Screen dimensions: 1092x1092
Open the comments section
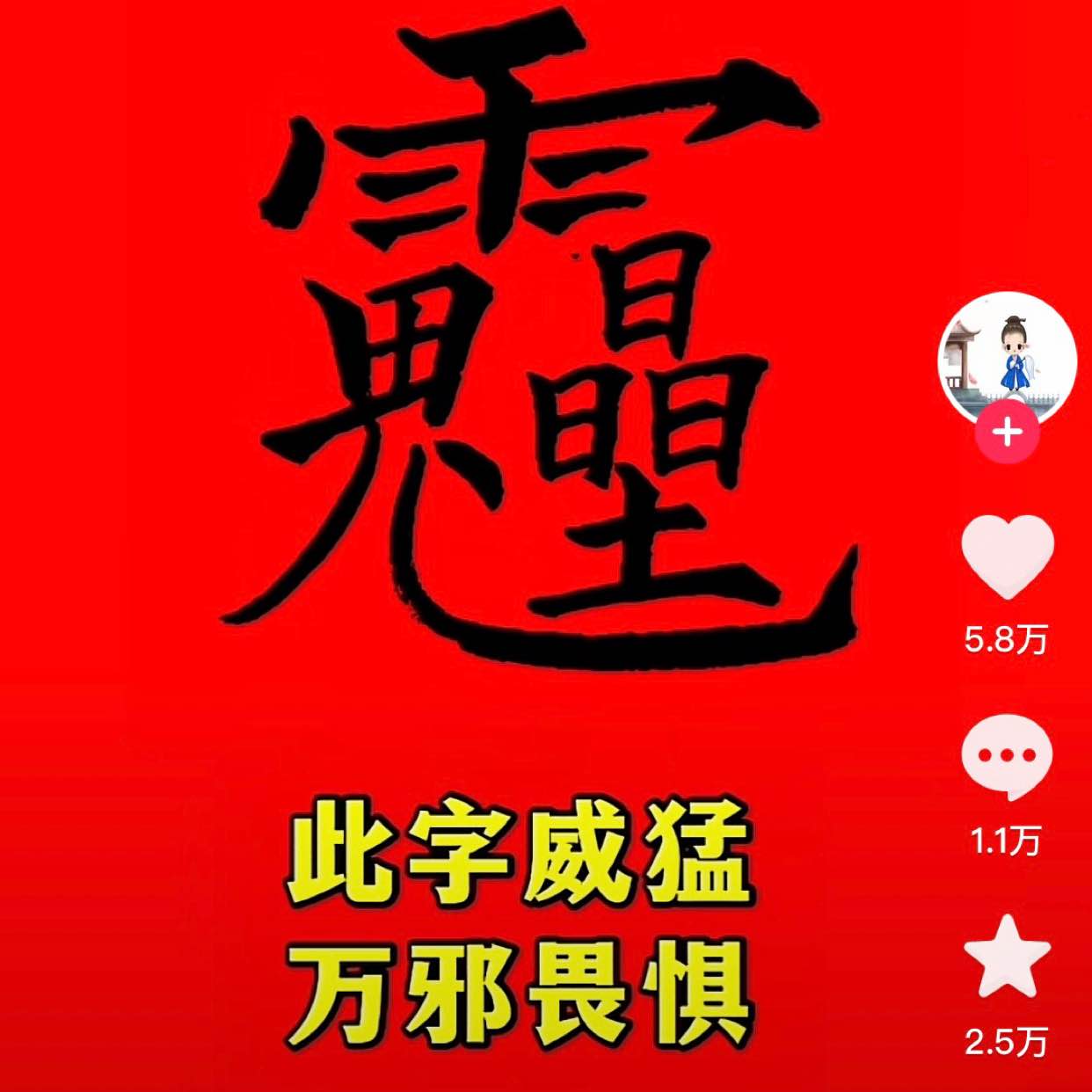pyautogui.click(x=1007, y=756)
